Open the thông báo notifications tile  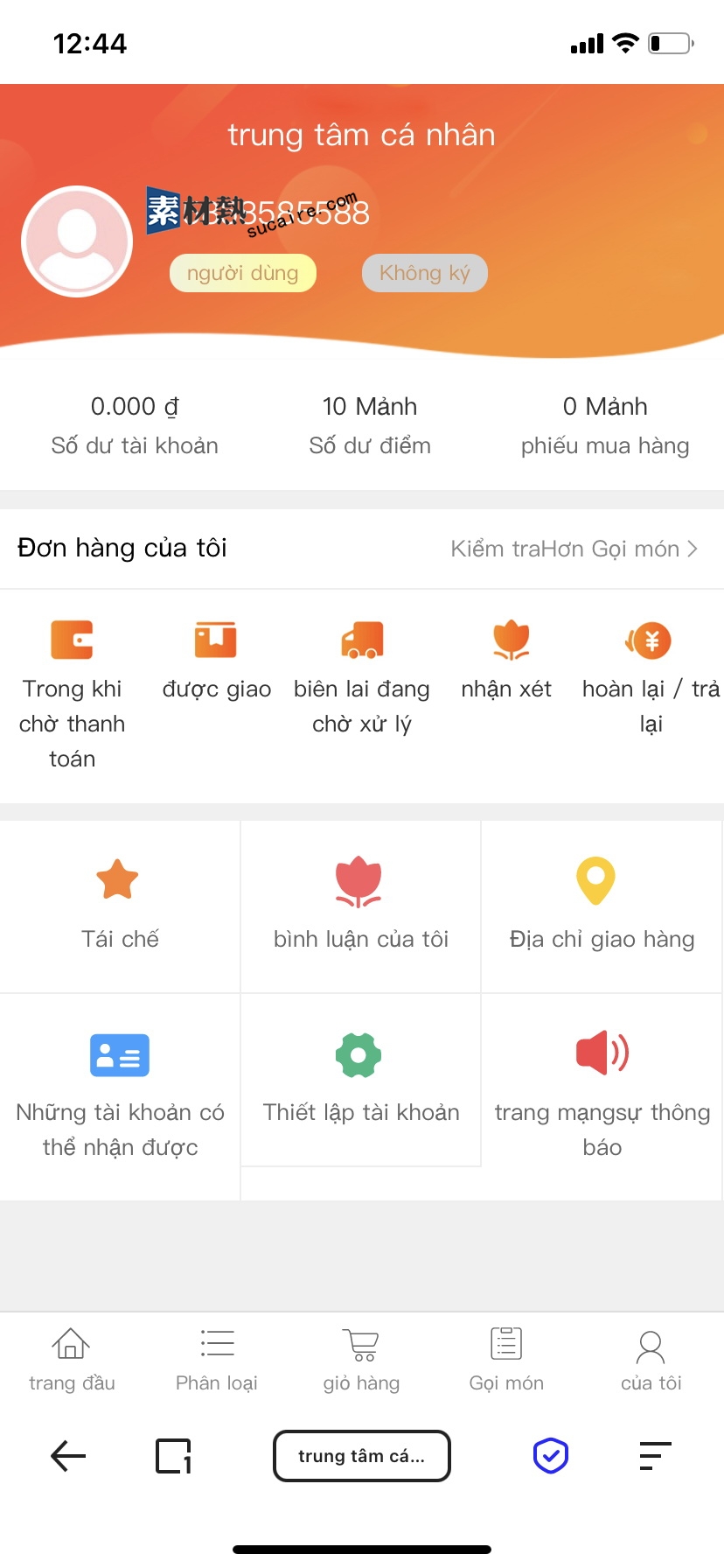[x=602, y=1094]
